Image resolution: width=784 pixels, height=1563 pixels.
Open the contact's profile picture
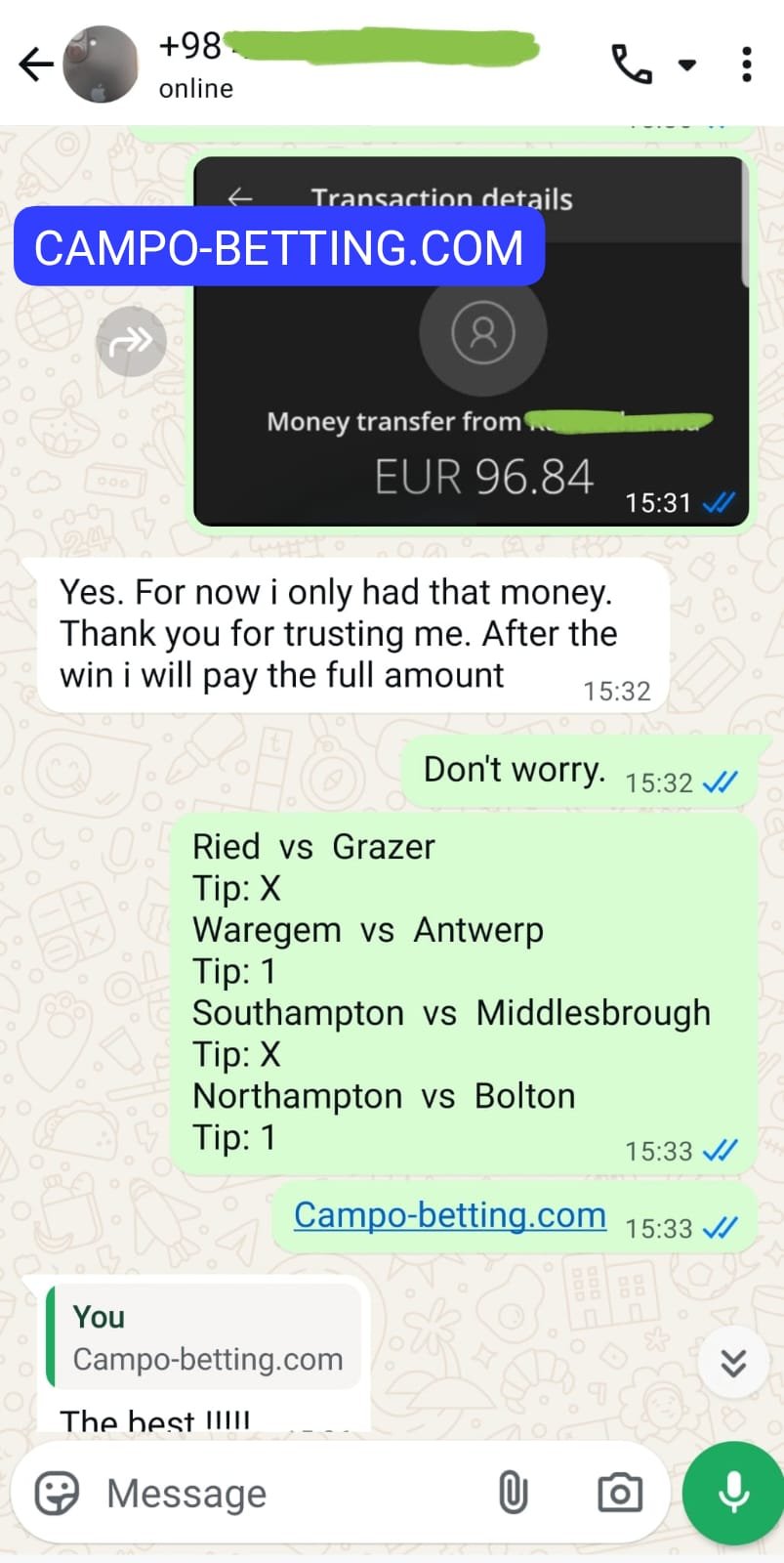click(101, 64)
